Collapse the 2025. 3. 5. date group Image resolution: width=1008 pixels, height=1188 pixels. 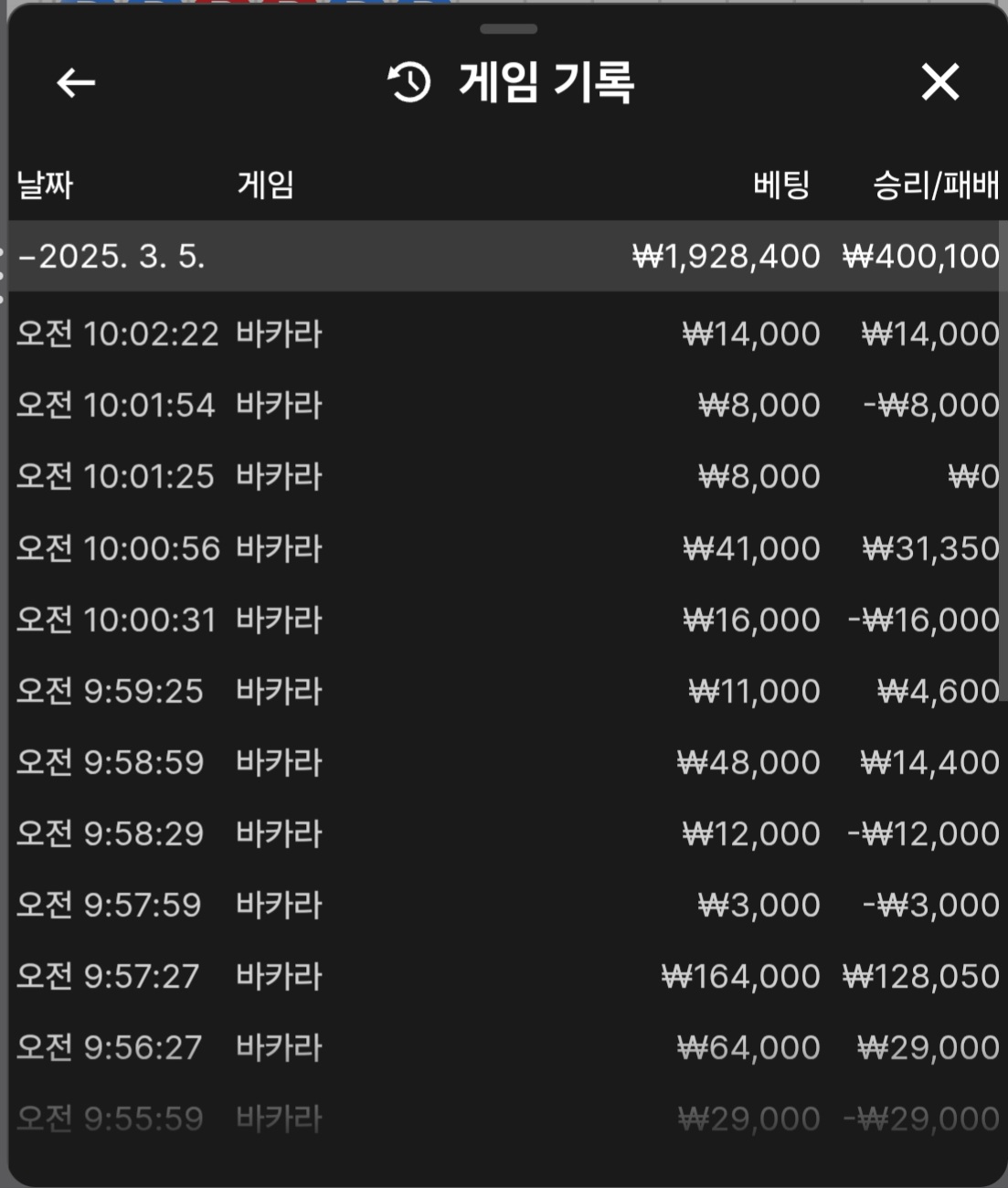coord(111,257)
